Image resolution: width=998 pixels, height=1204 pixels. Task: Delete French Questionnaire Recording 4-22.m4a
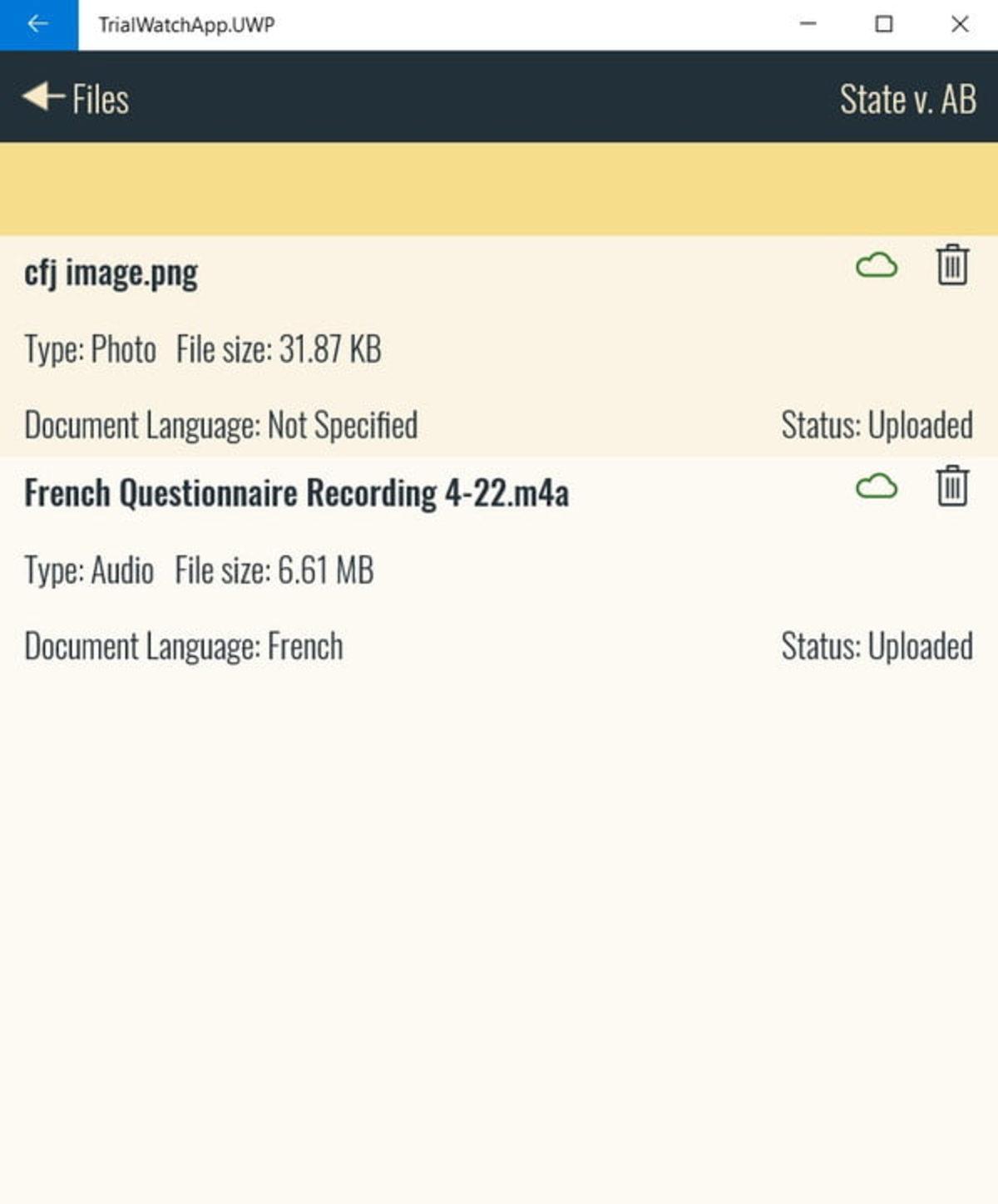(952, 486)
